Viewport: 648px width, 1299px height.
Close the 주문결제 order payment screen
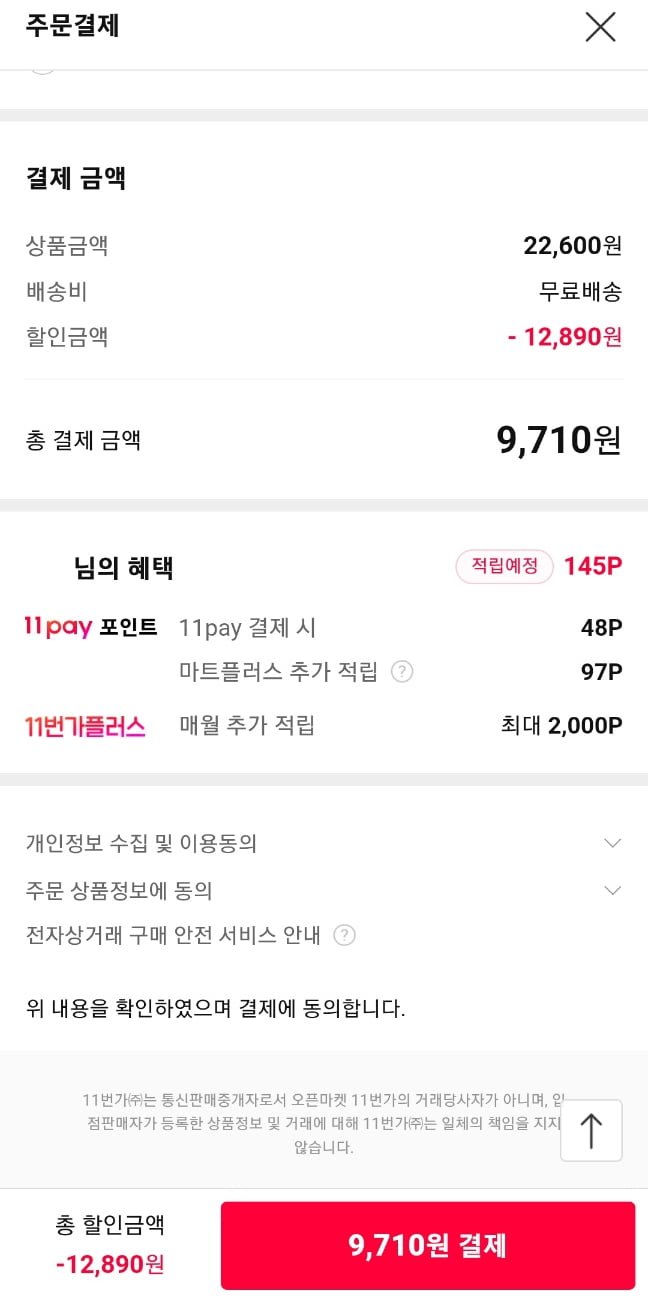600,27
